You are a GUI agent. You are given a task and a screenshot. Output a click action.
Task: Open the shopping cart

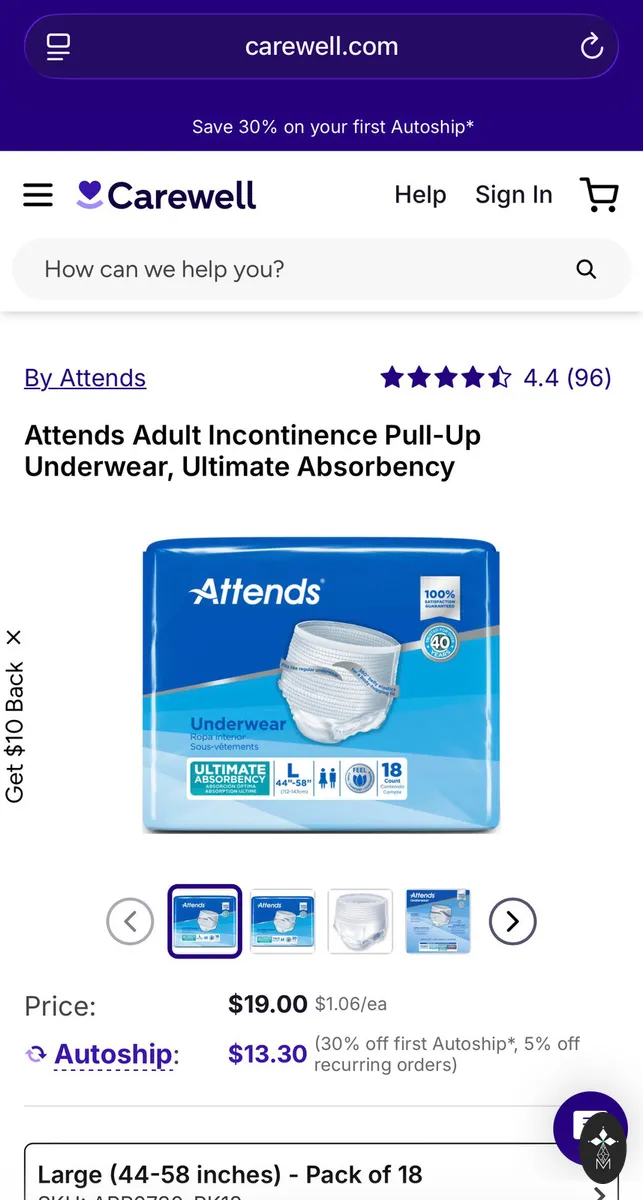click(x=599, y=195)
